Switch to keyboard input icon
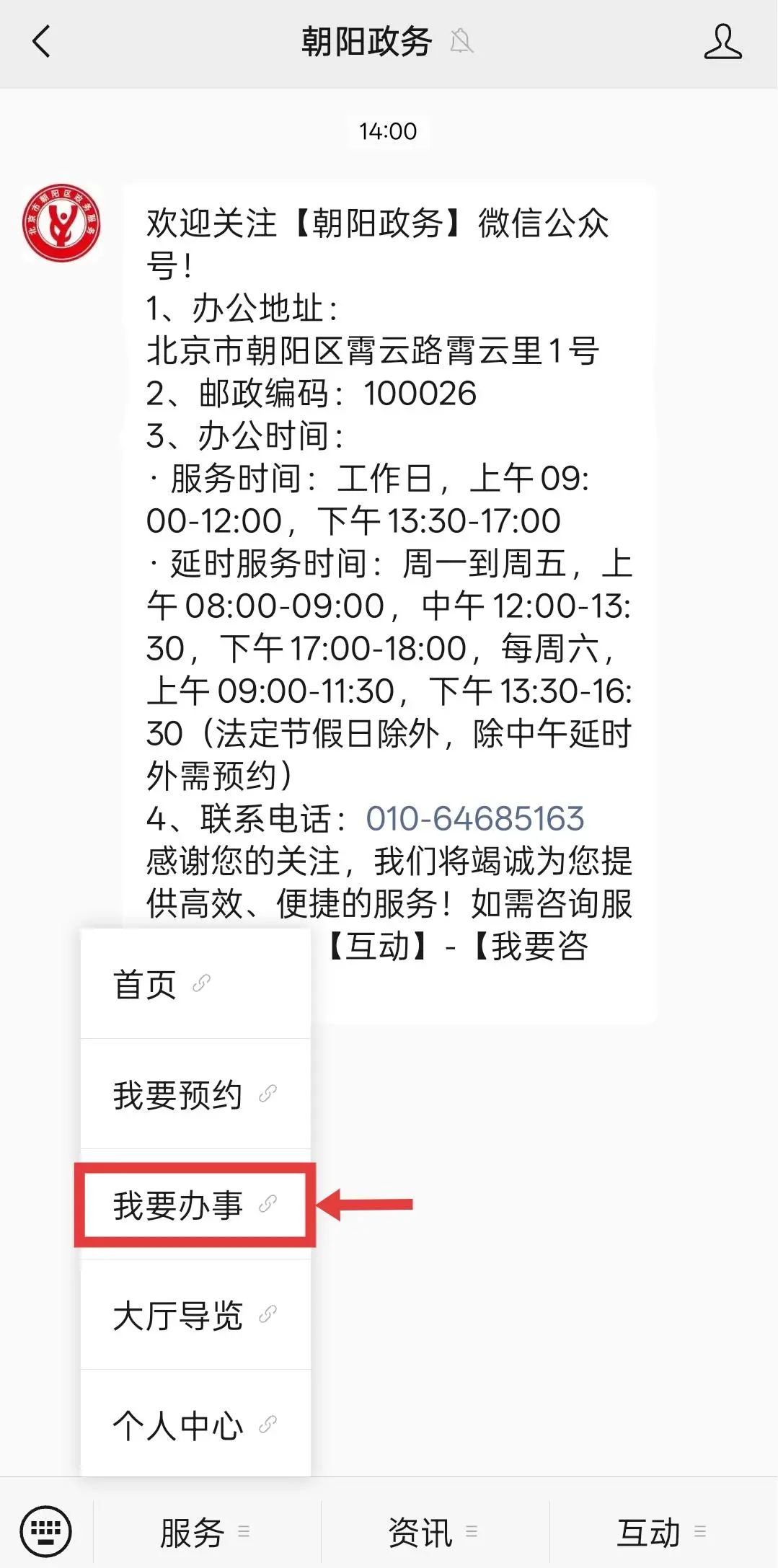This screenshot has height=1568, width=778. click(45, 1531)
